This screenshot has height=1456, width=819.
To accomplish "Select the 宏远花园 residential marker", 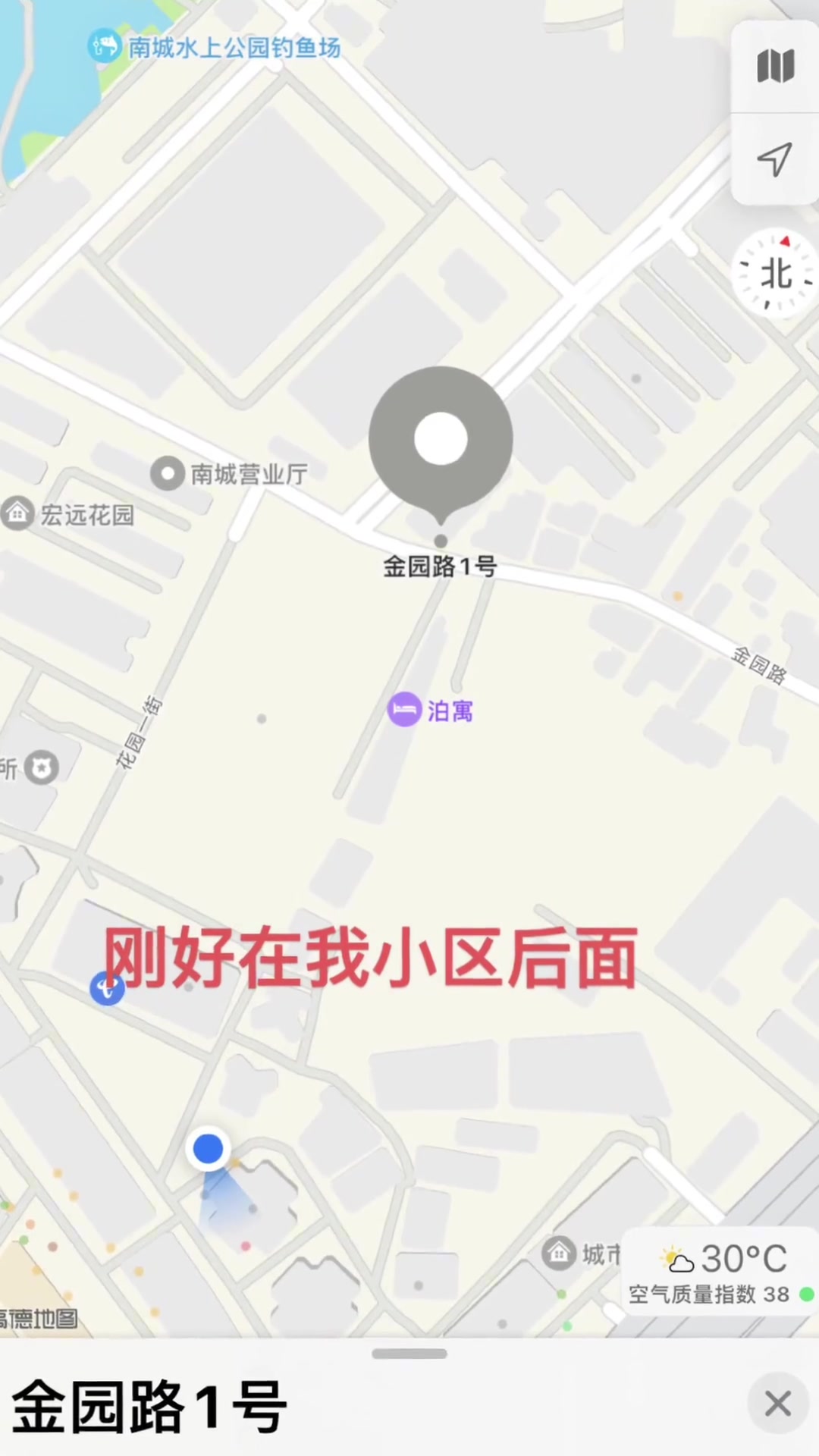I will click(x=18, y=514).
